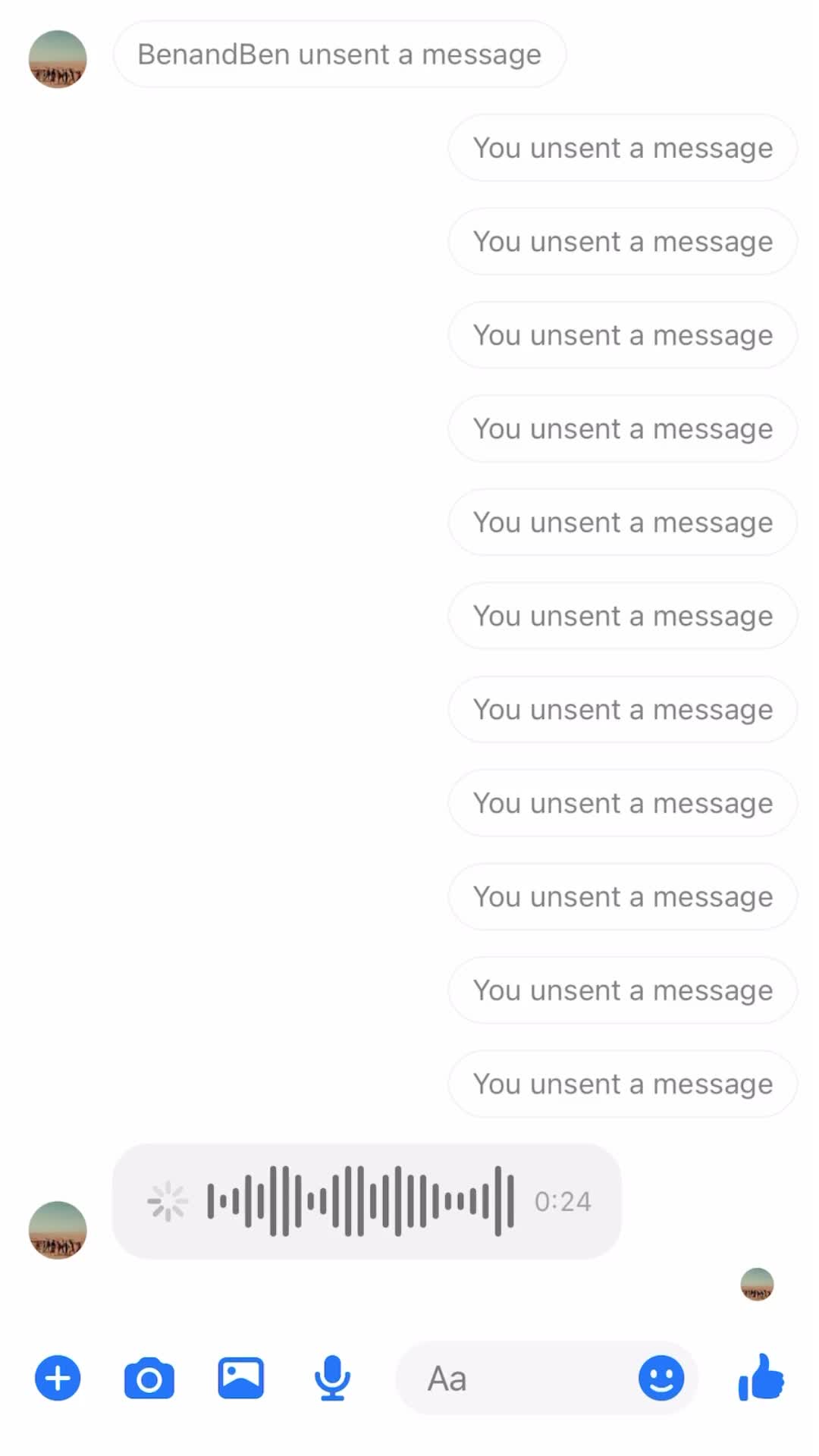The width and height of the screenshot is (819, 1456).
Task: Open the camera to take a photo
Action: click(149, 1378)
